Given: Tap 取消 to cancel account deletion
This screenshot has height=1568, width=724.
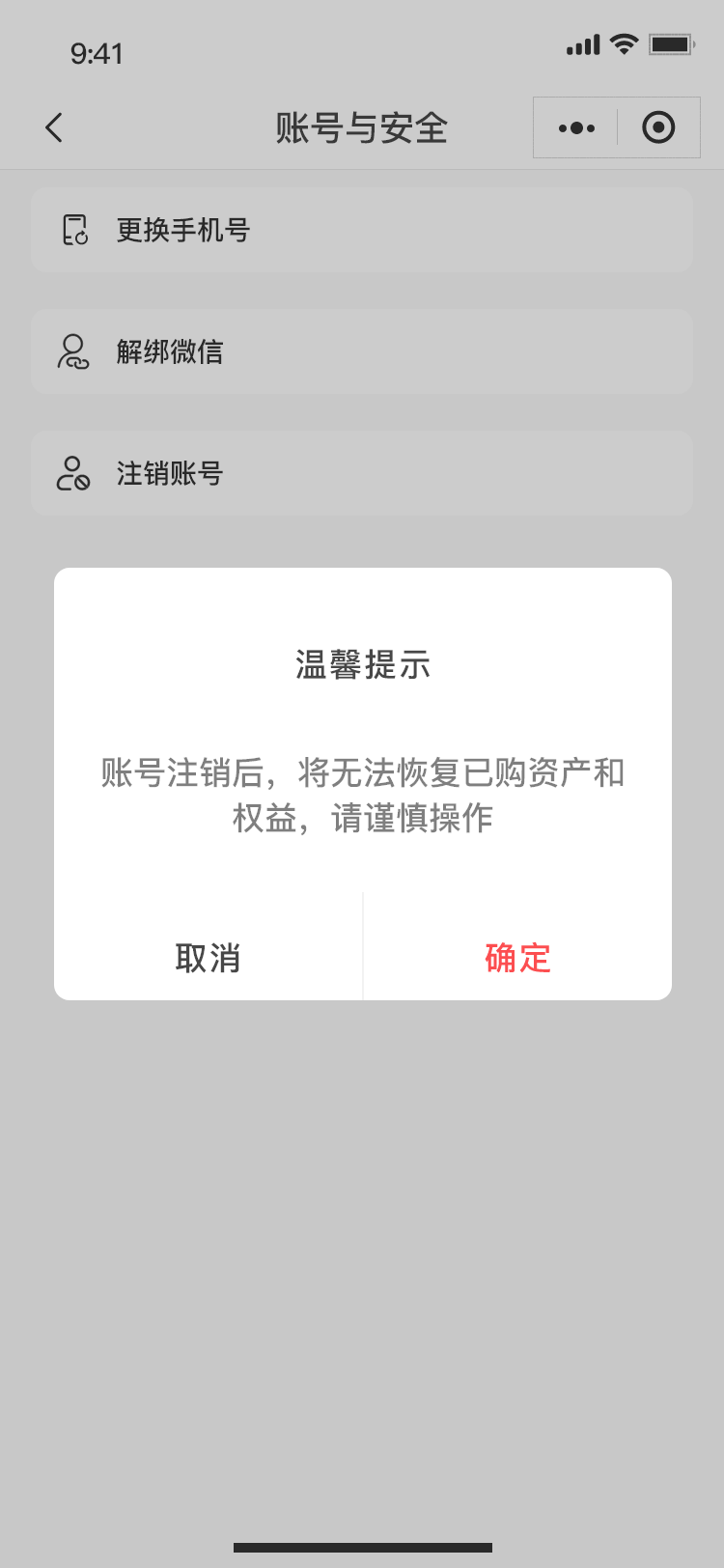Looking at the screenshot, I should (208, 958).
